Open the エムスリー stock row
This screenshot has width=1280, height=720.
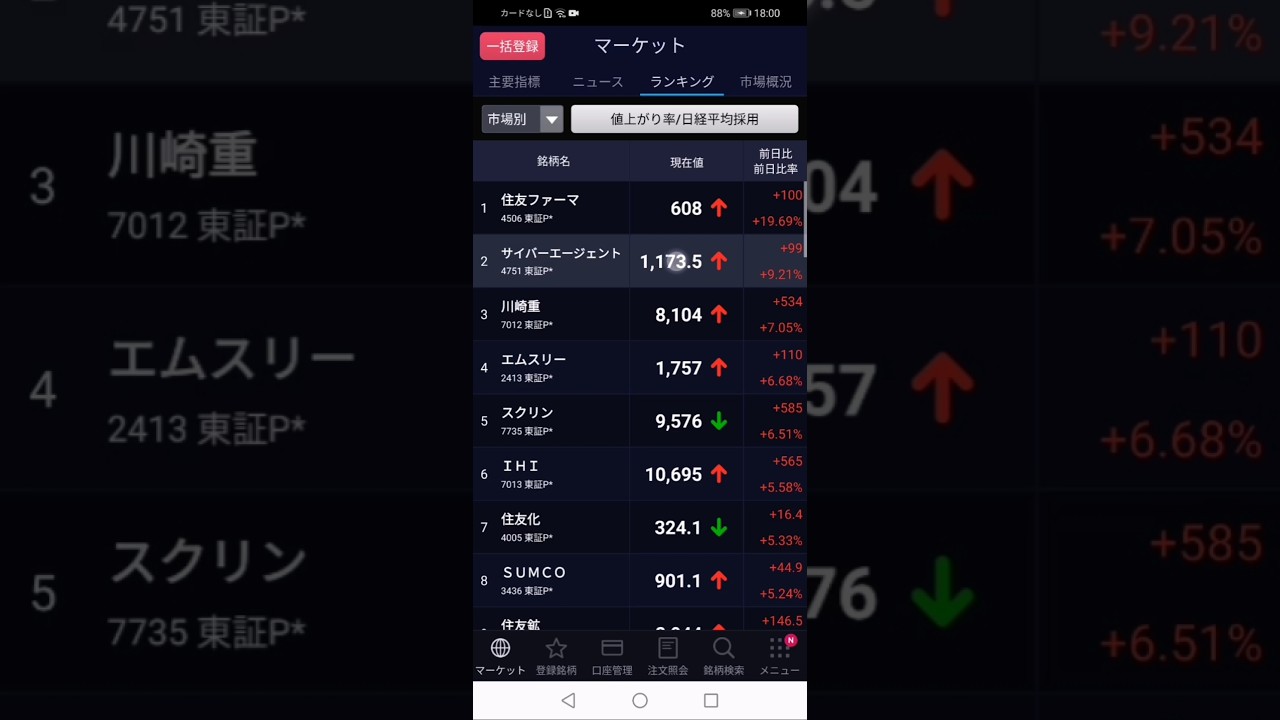click(552, 367)
